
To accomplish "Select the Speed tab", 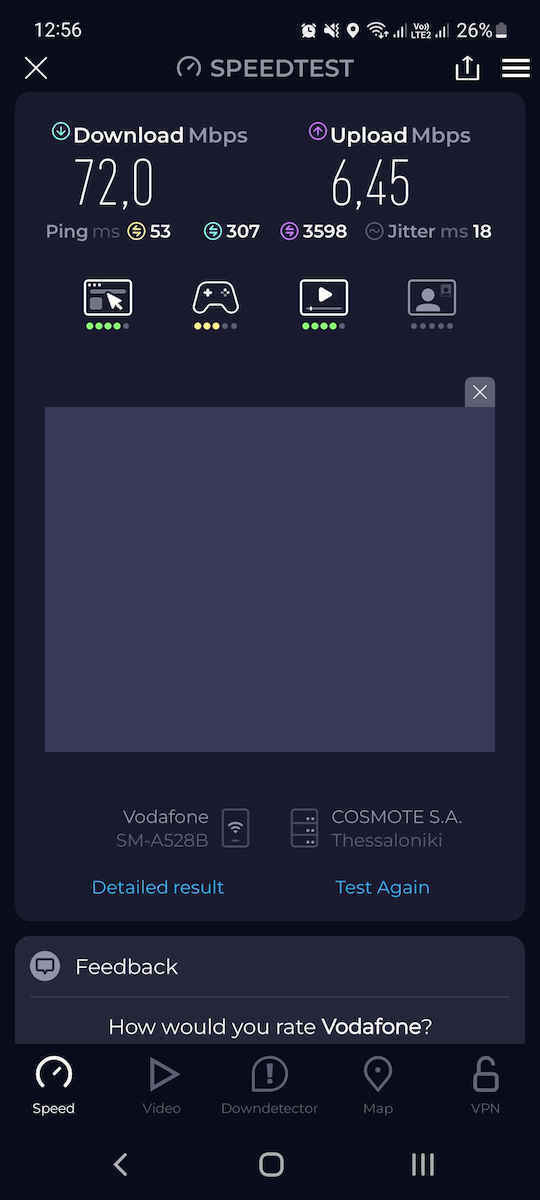I will coord(54,1086).
